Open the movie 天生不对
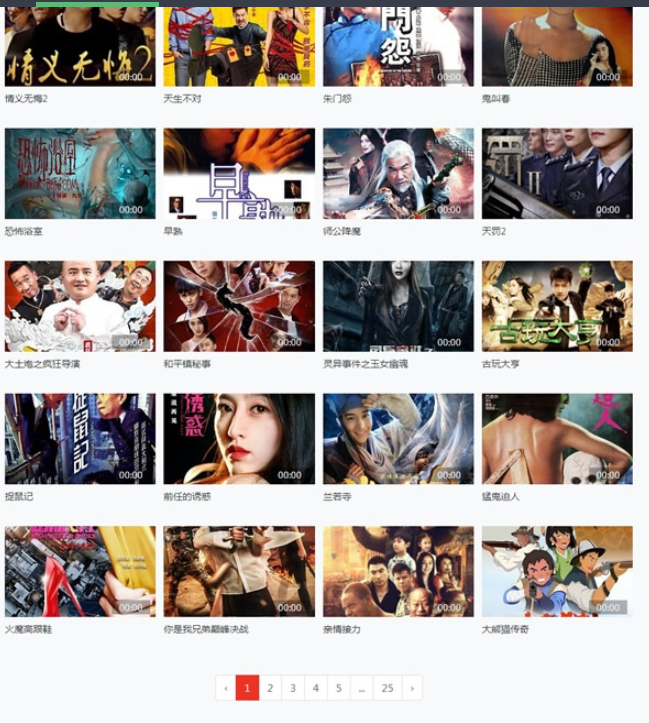649x723 pixels. point(239,47)
